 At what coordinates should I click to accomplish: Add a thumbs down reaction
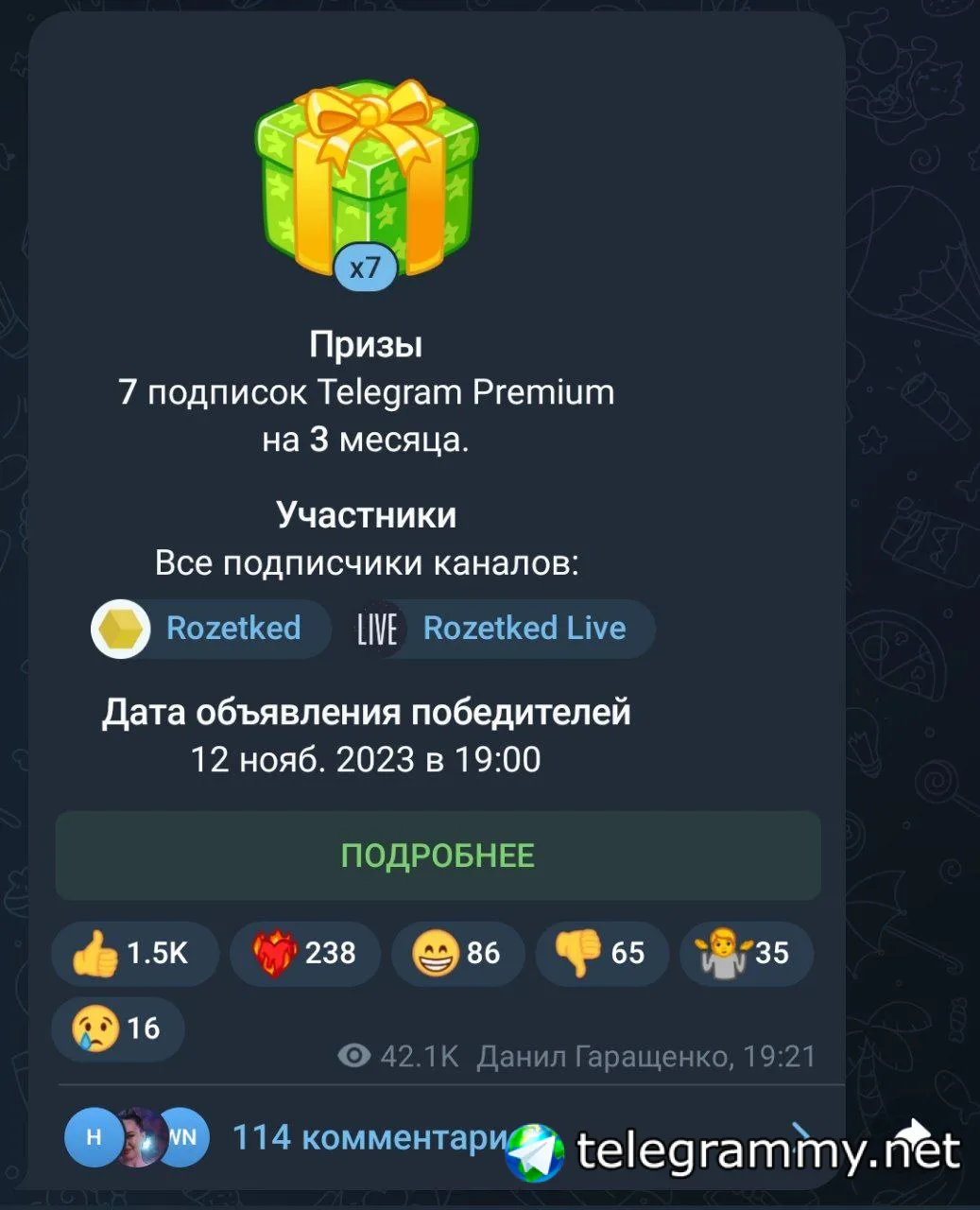(601, 953)
